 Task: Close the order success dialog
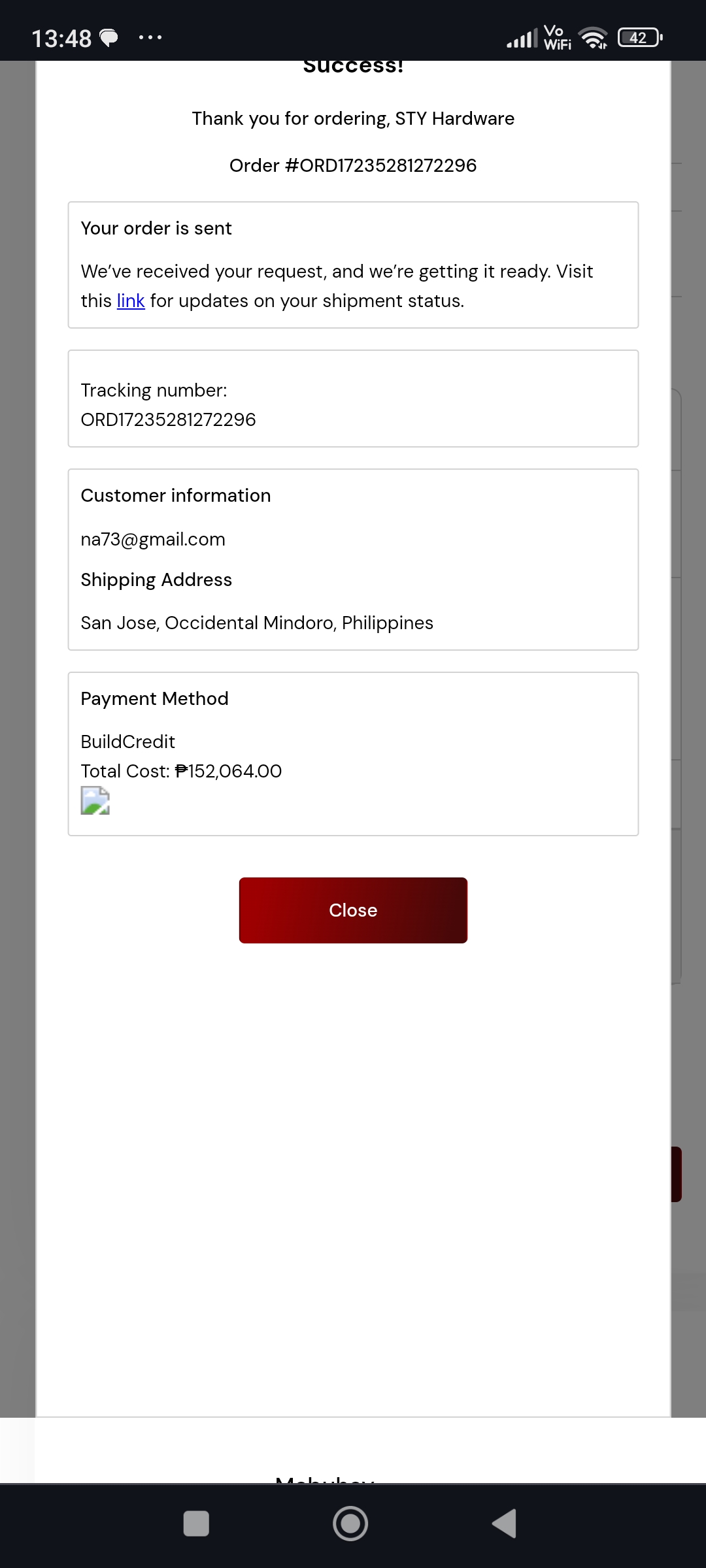[353, 910]
